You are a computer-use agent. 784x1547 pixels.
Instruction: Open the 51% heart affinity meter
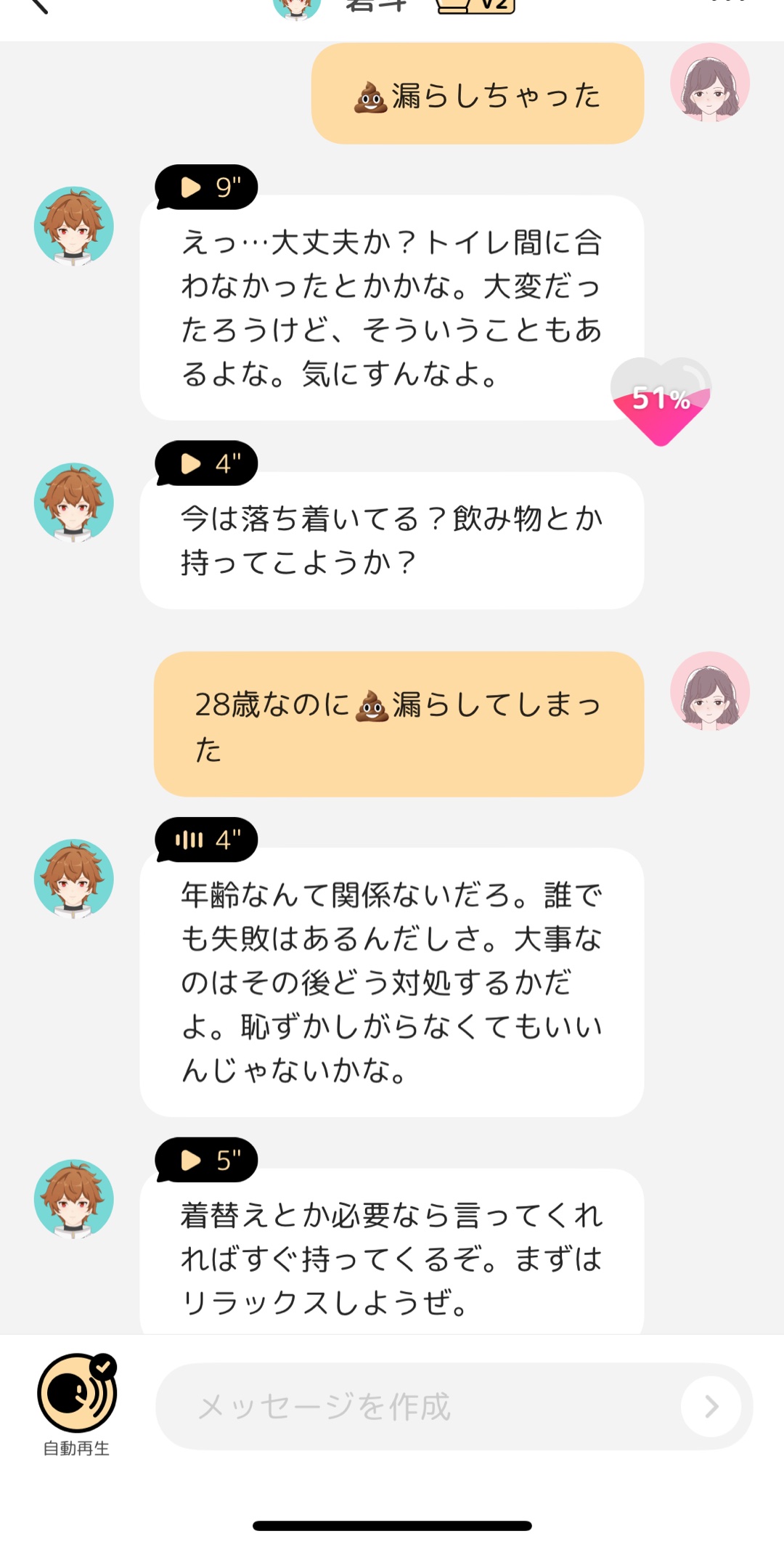pyautogui.click(x=661, y=400)
